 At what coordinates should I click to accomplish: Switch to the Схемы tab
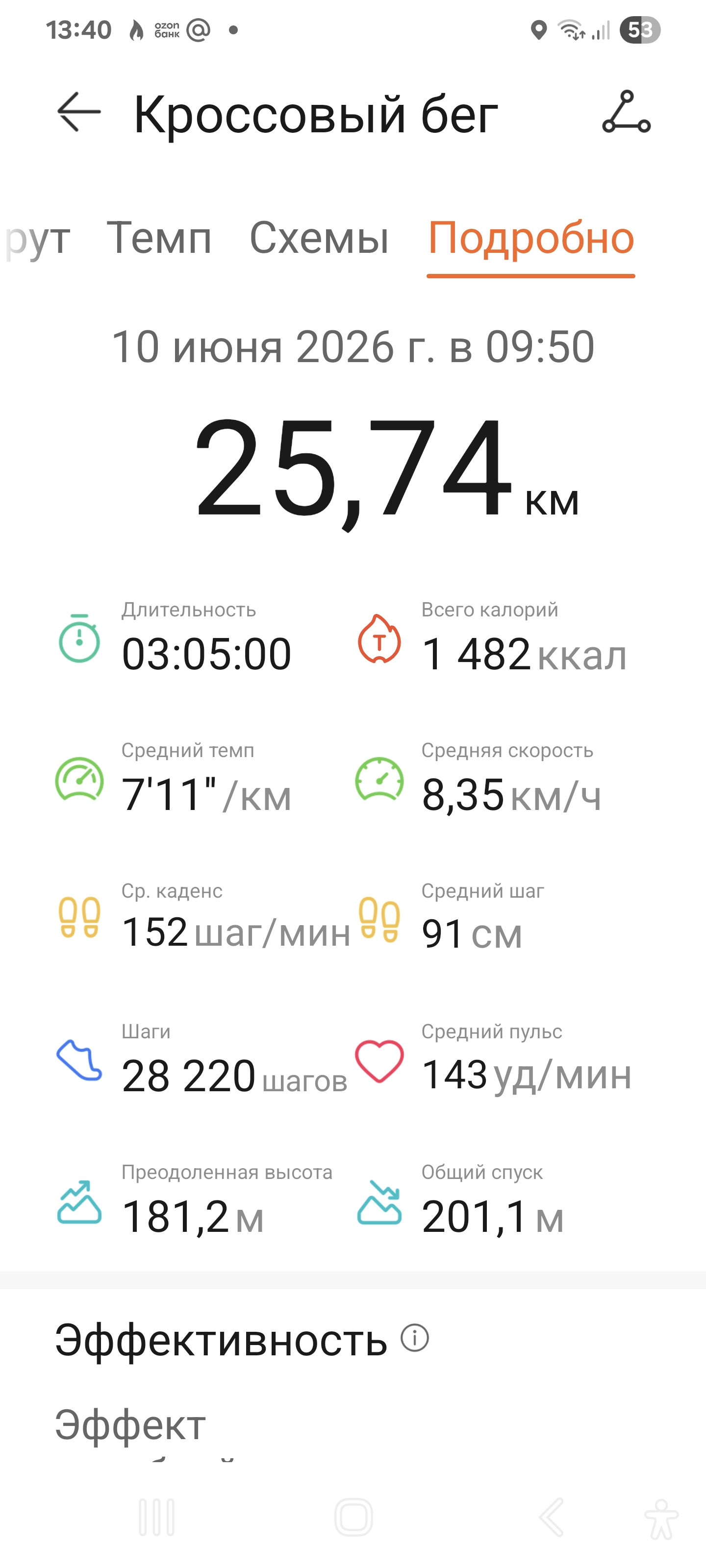(319, 237)
